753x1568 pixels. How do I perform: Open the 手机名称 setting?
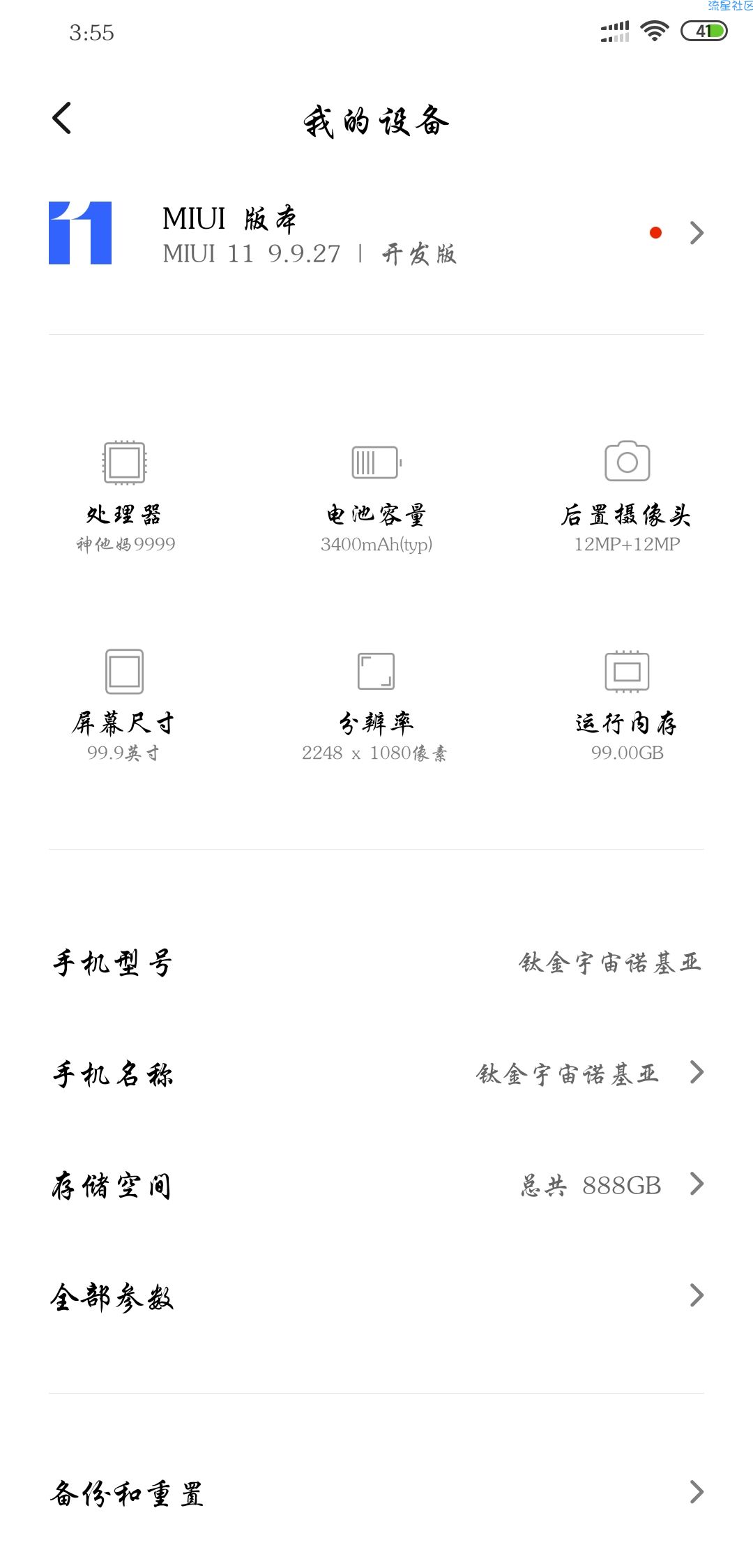(x=376, y=1073)
